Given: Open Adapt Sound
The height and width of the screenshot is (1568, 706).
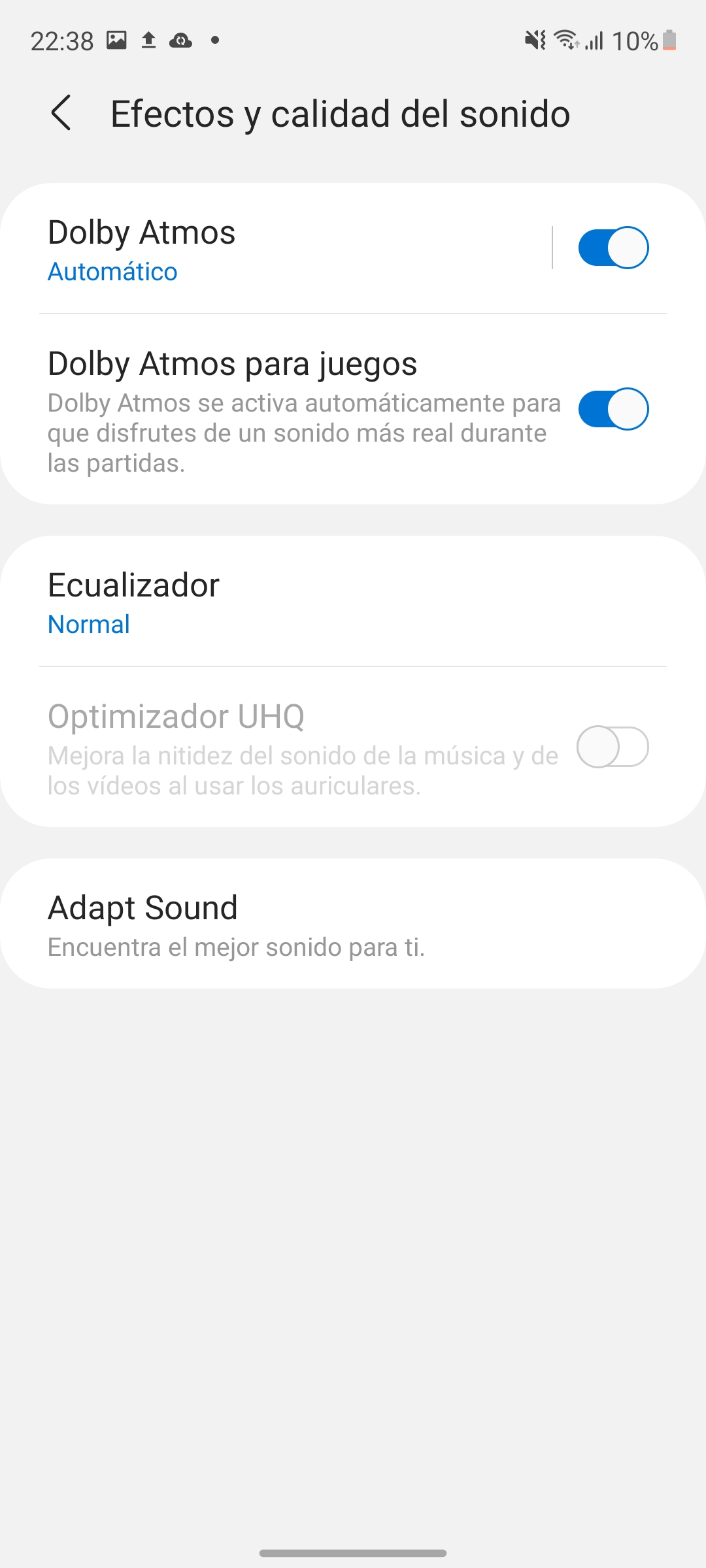Looking at the screenshot, I should [x=353, y=924].
